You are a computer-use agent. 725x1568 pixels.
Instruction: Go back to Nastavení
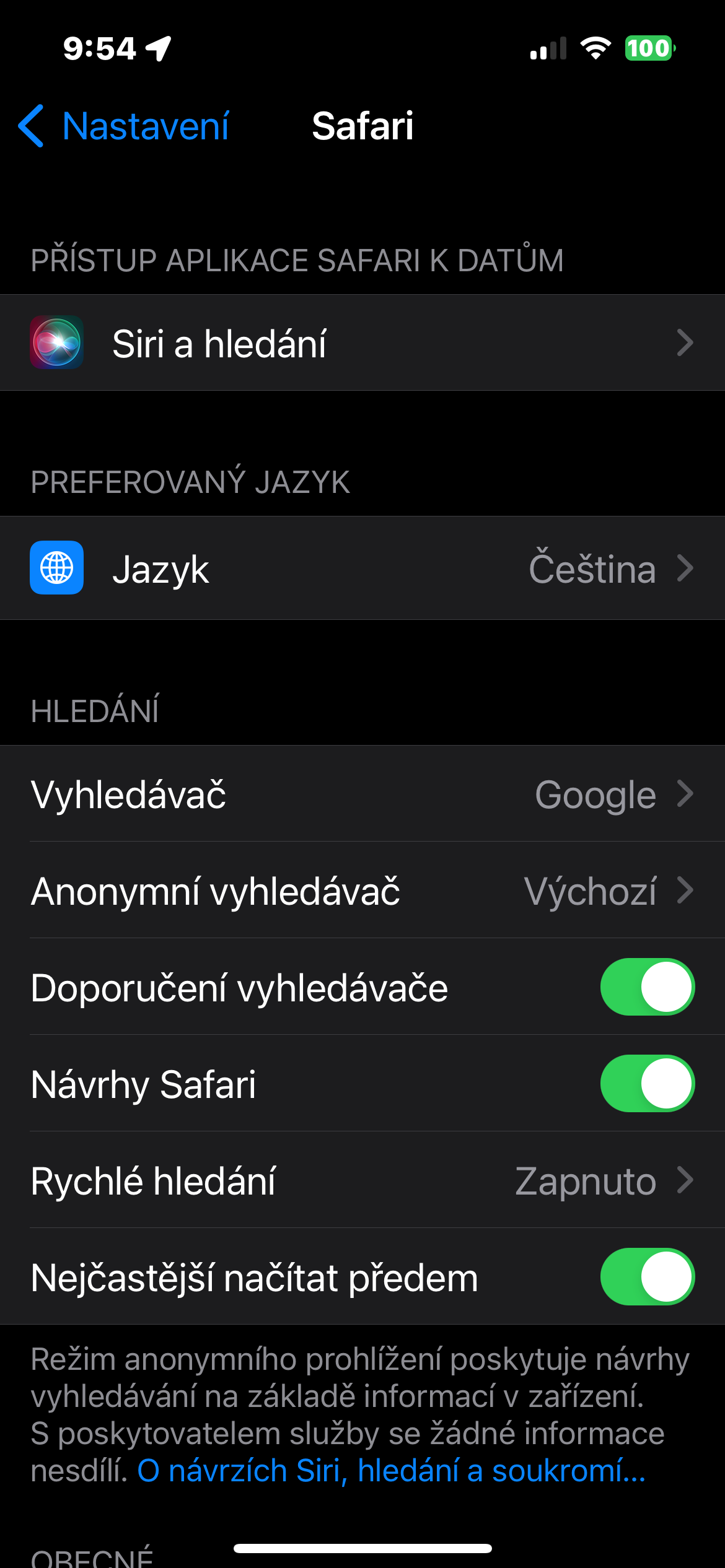[x=124, y=126]
